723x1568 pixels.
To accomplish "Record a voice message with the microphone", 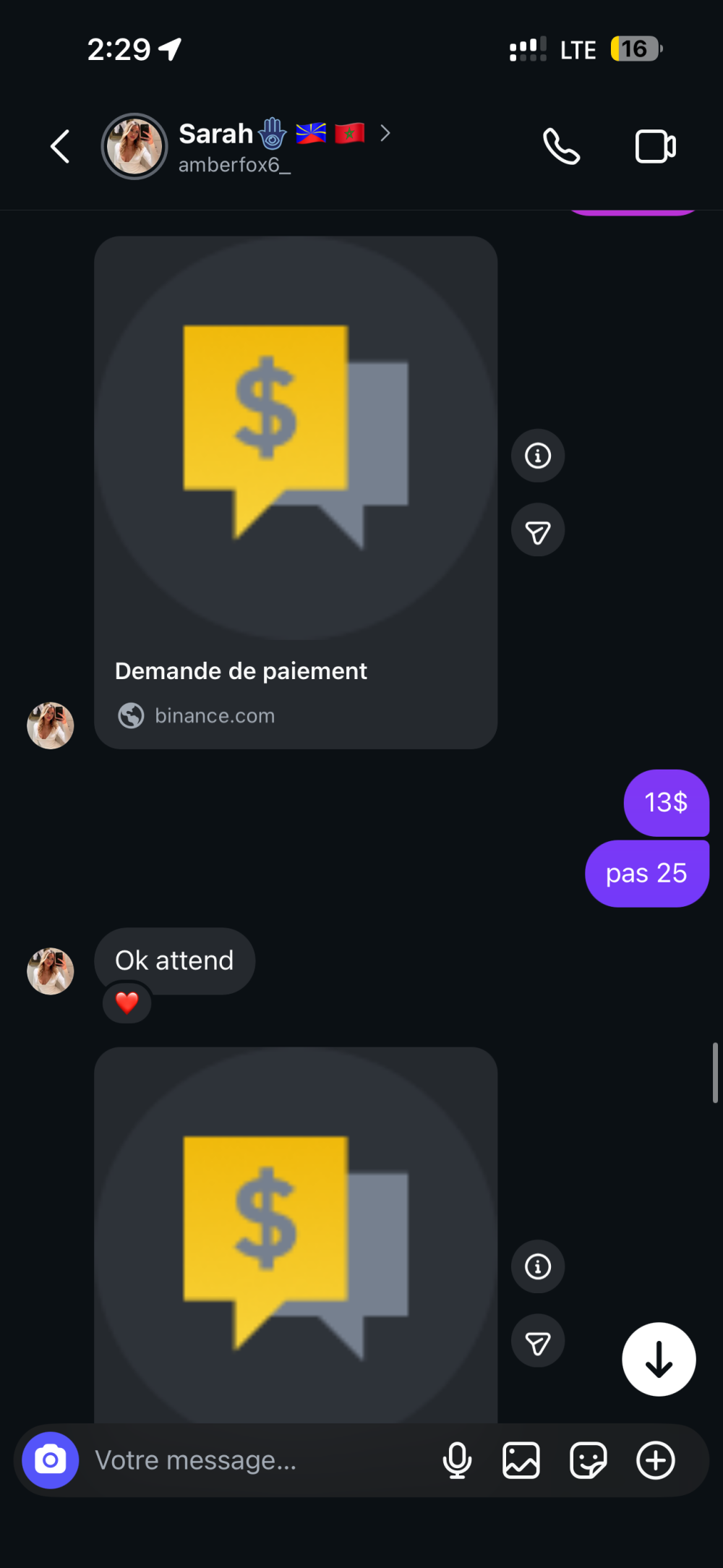I will pos(457,1460).
